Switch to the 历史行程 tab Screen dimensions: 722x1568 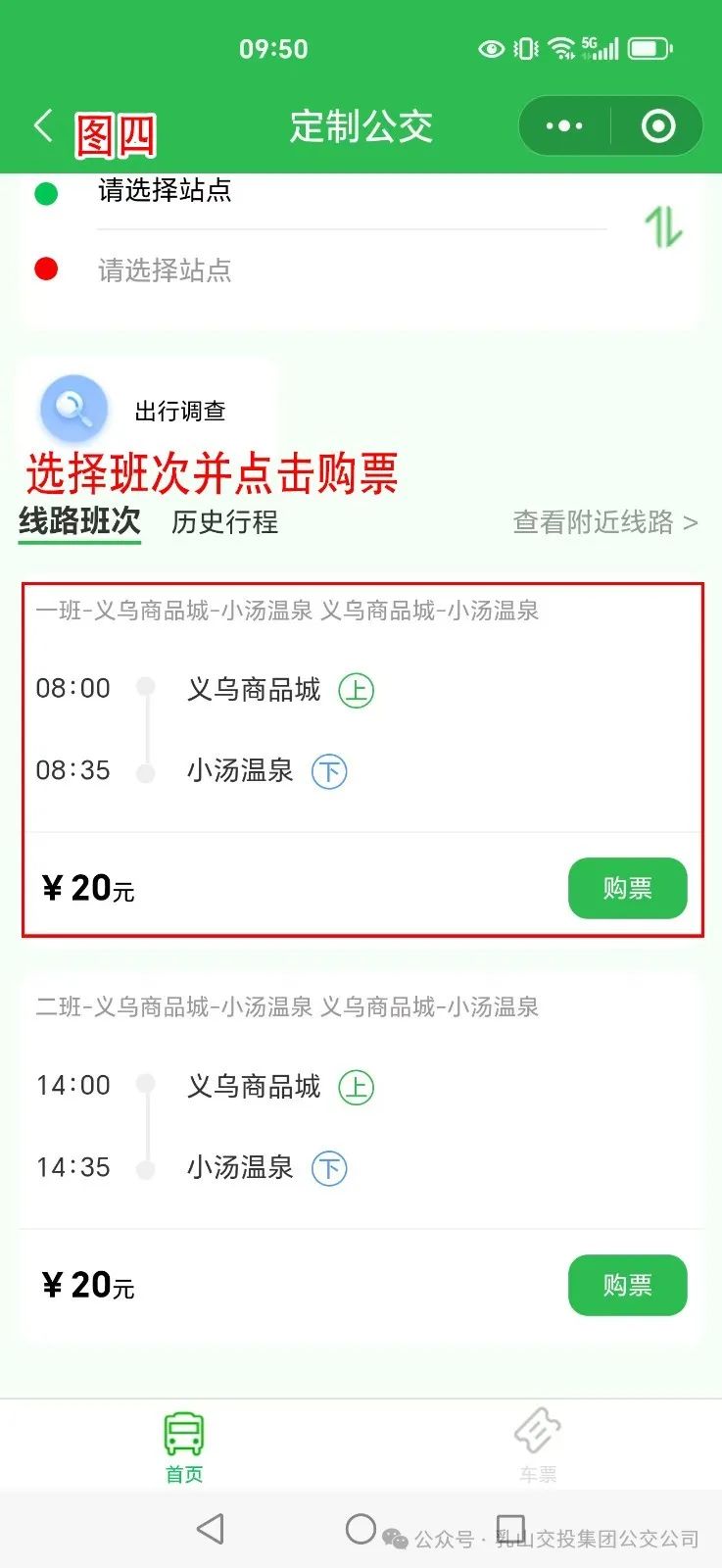(223, 523)
